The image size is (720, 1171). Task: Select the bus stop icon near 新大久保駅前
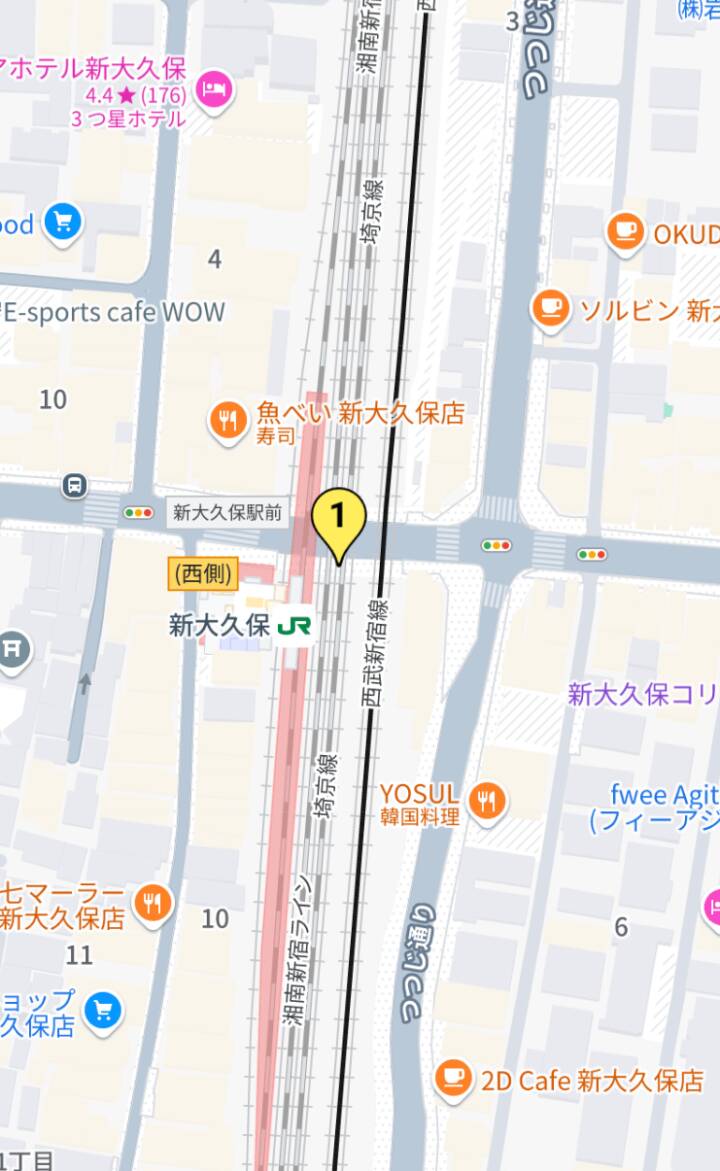tap(73, 486)
